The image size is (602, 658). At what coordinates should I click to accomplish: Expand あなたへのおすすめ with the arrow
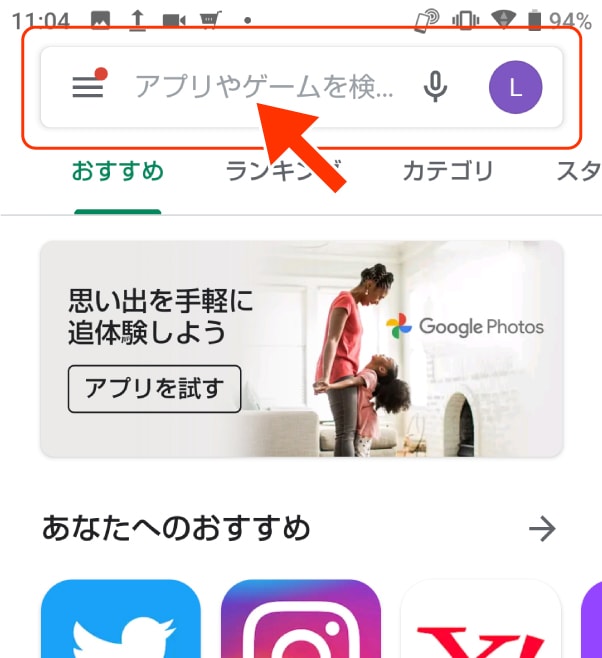(x=542, y=528)
